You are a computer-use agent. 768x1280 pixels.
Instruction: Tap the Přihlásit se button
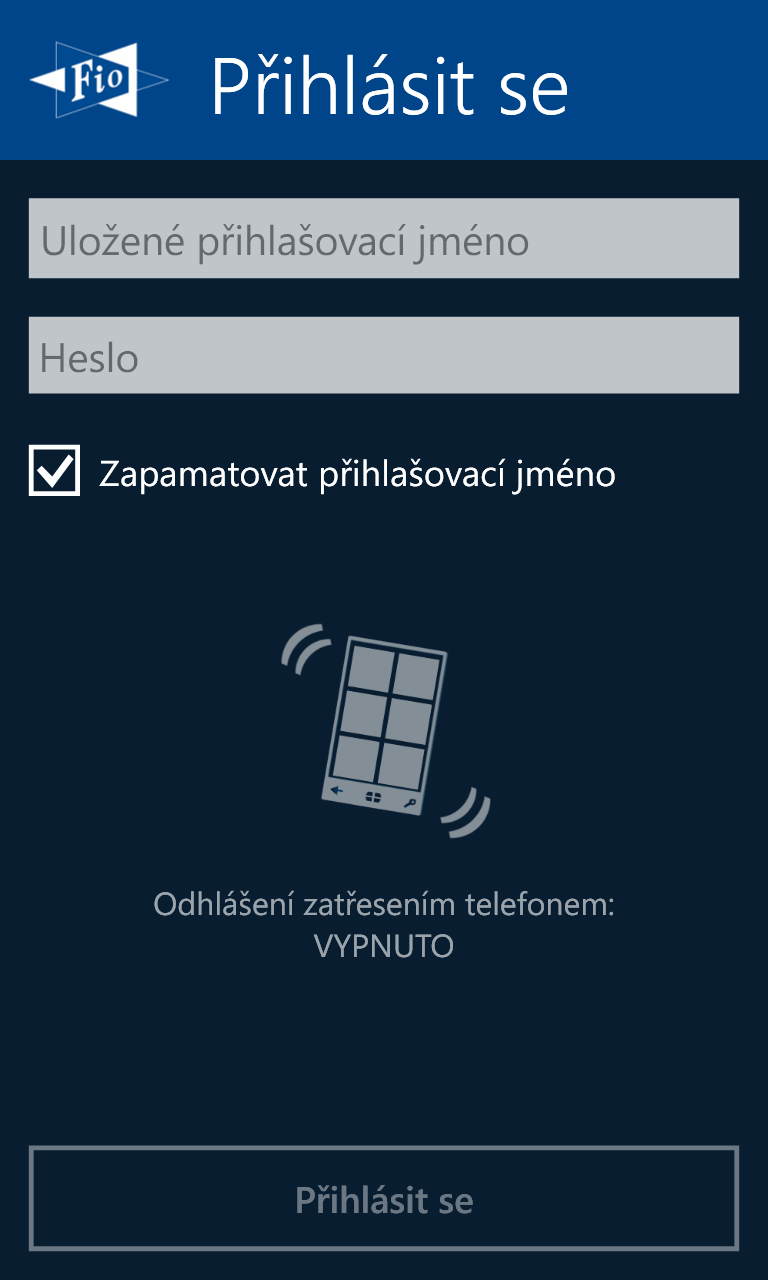[x=384, y=1199]
